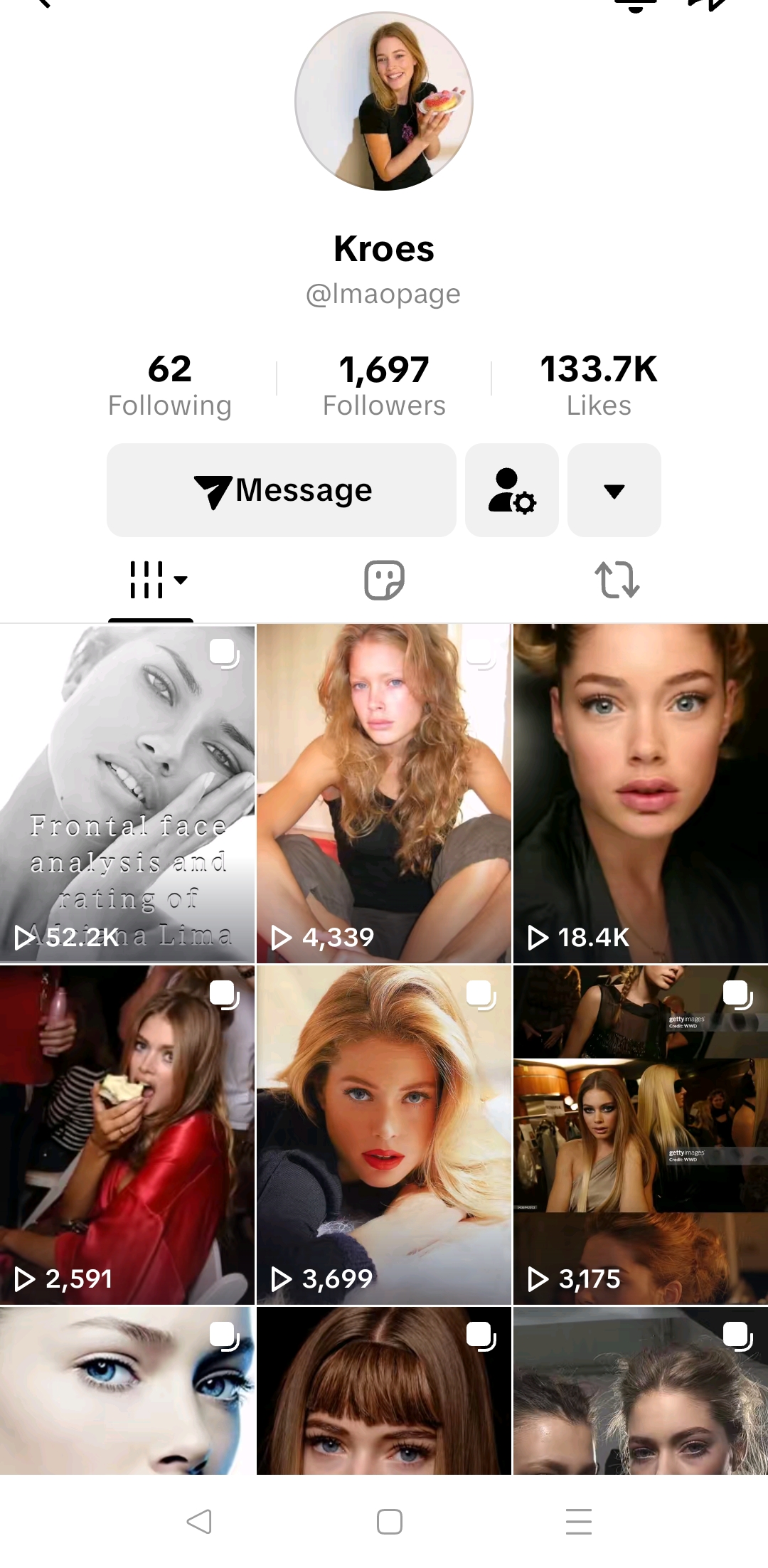Tap the system back navigation button
The image size is (768, 1568).
[199, 1521]
